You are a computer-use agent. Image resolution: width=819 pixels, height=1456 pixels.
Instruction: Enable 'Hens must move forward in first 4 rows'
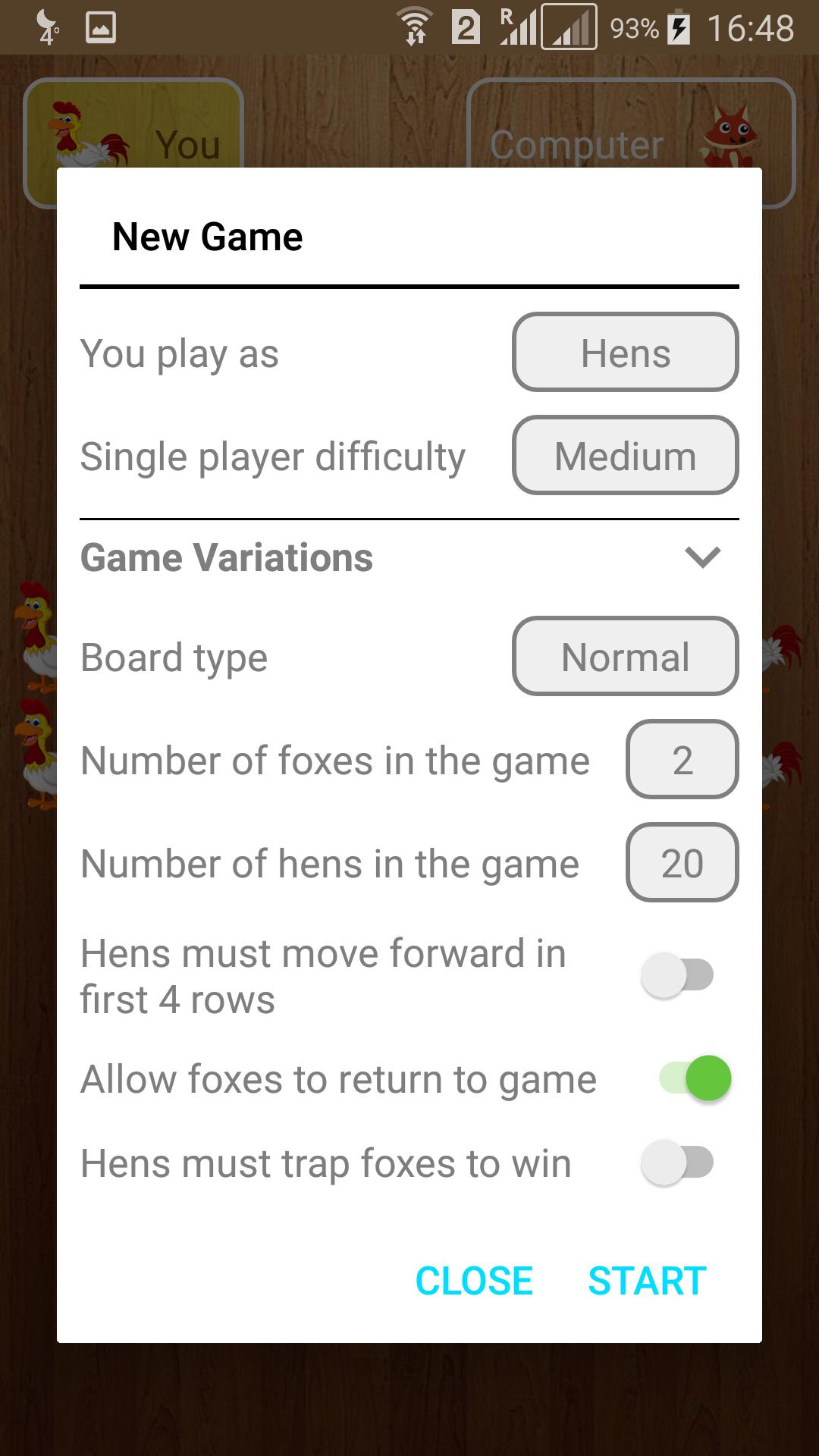tap(677, 975)
